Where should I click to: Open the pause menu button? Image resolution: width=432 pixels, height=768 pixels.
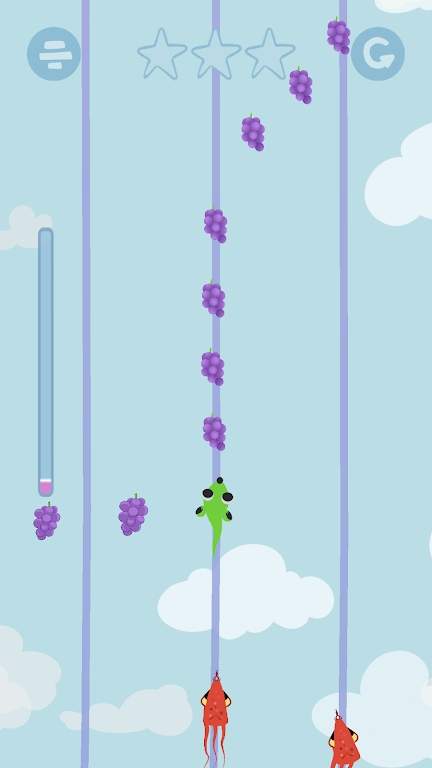(54, 54)
